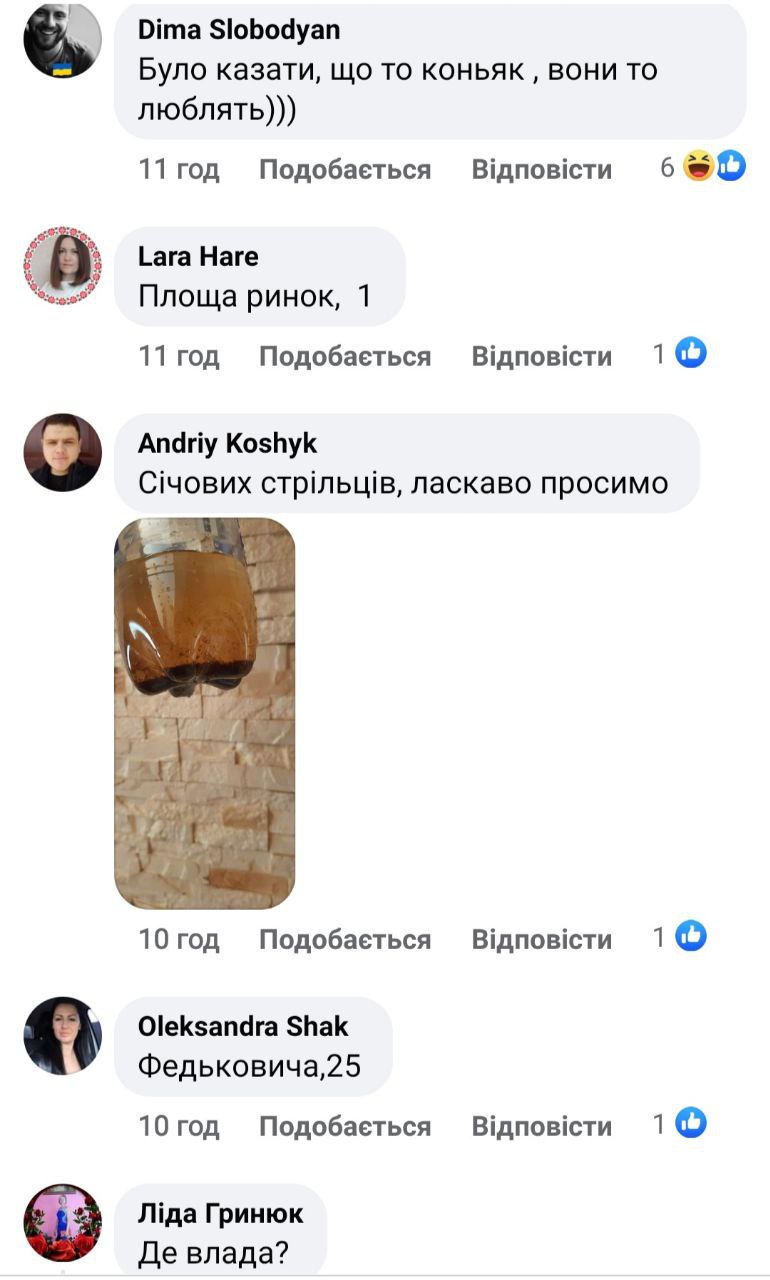The height and width of the screenshot is (1280, 770).
Task: Open Ліда Гринюк's profile name
Action: tap(220, 1214)
